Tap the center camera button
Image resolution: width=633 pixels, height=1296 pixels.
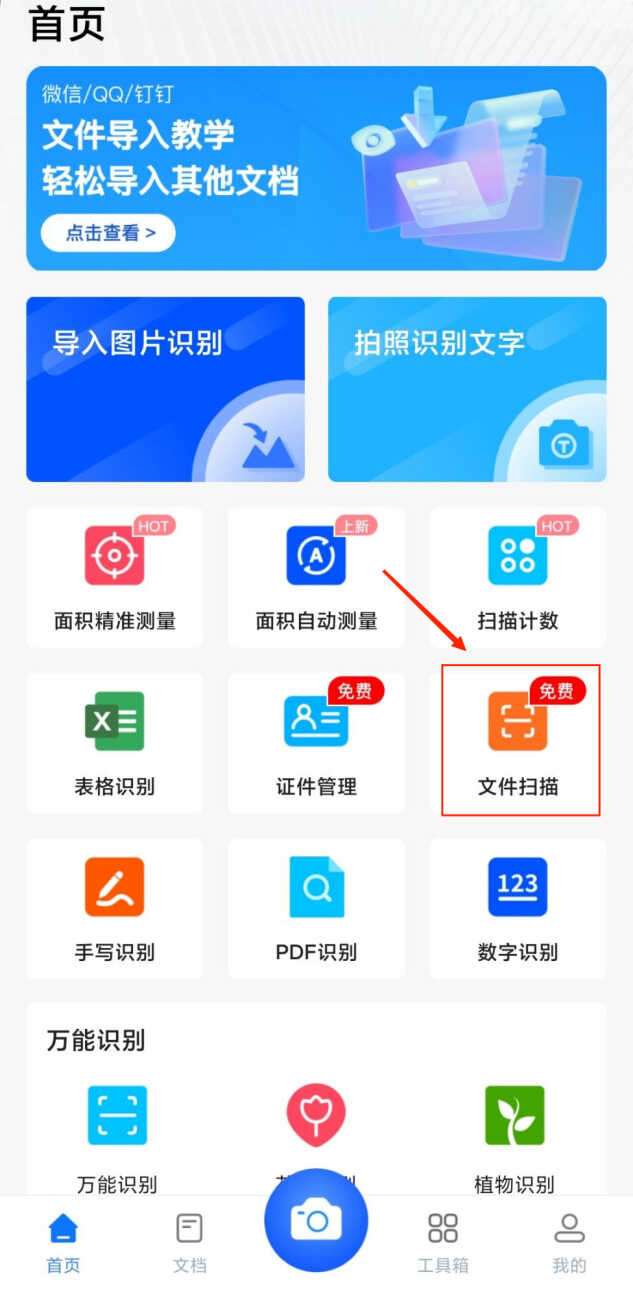316,1221
